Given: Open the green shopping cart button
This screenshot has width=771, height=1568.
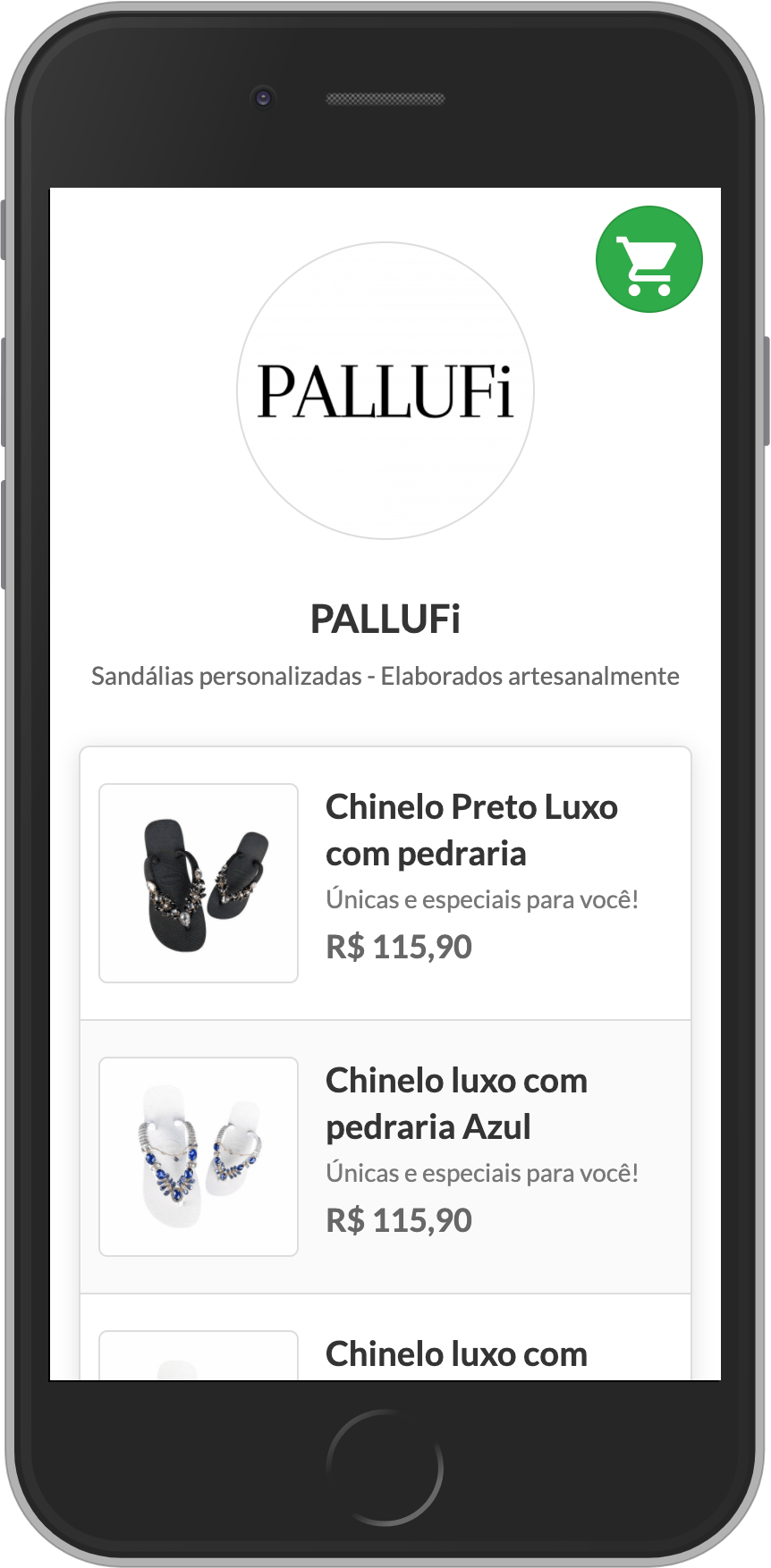Looking at the screenshot, I should coord(648,259).
